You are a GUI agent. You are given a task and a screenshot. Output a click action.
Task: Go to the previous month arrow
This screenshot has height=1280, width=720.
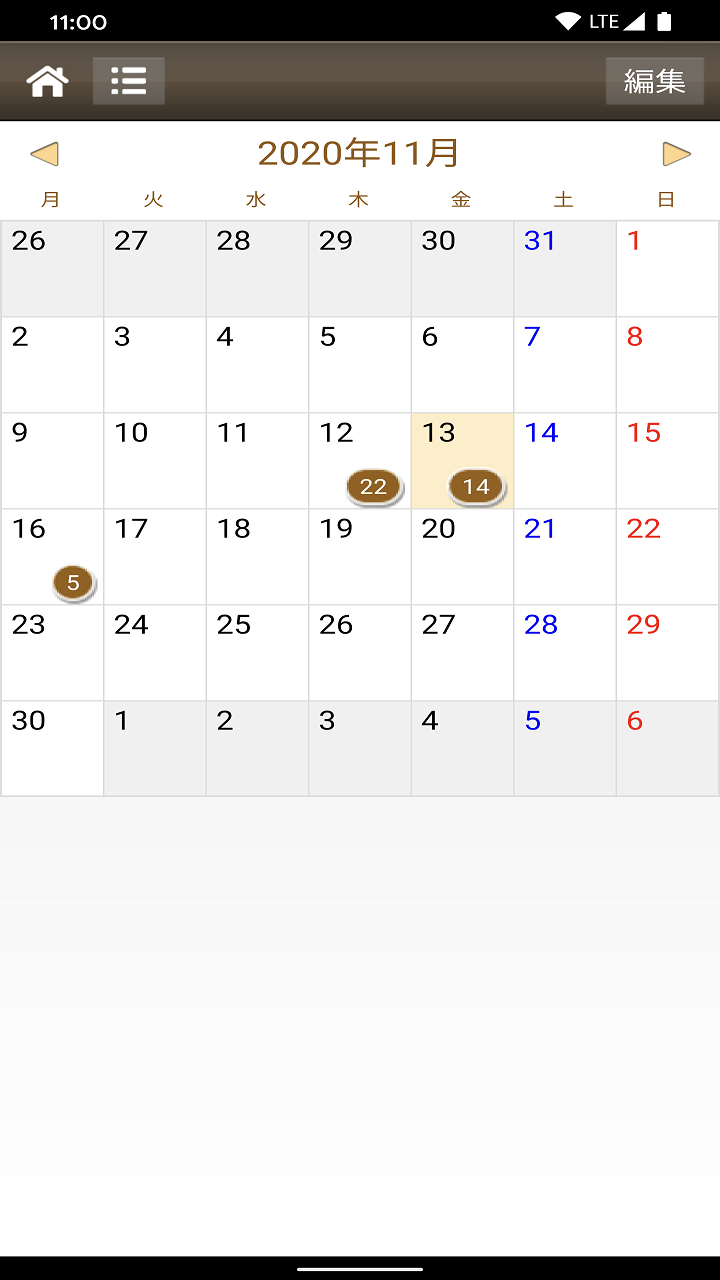(x=45, y=154)
